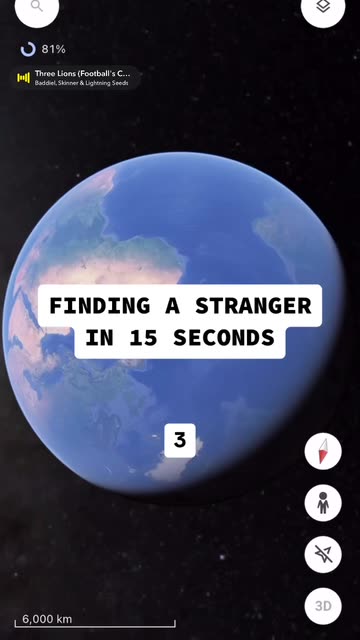
Task: Enter Street View with the pegman
Action: [323, 502]
